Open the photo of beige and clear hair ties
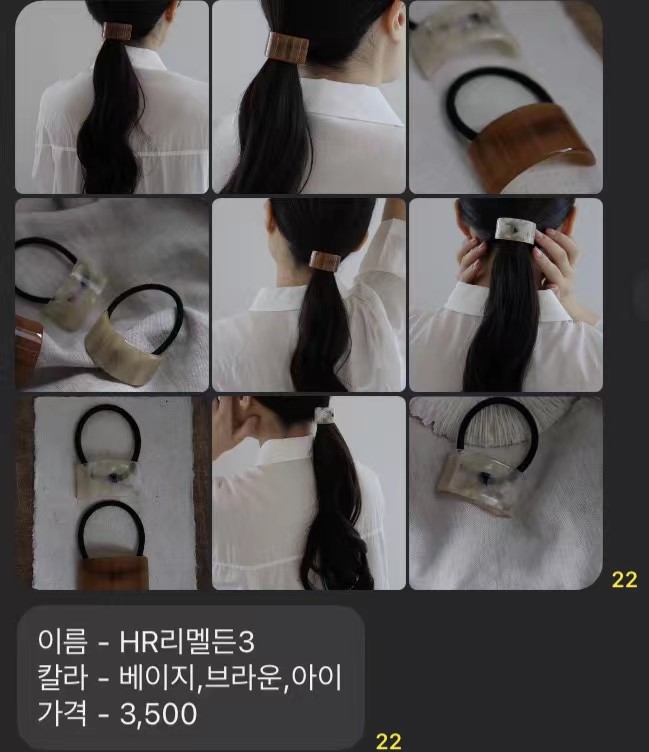Screen dimensions: 649x752 [112, 295]
